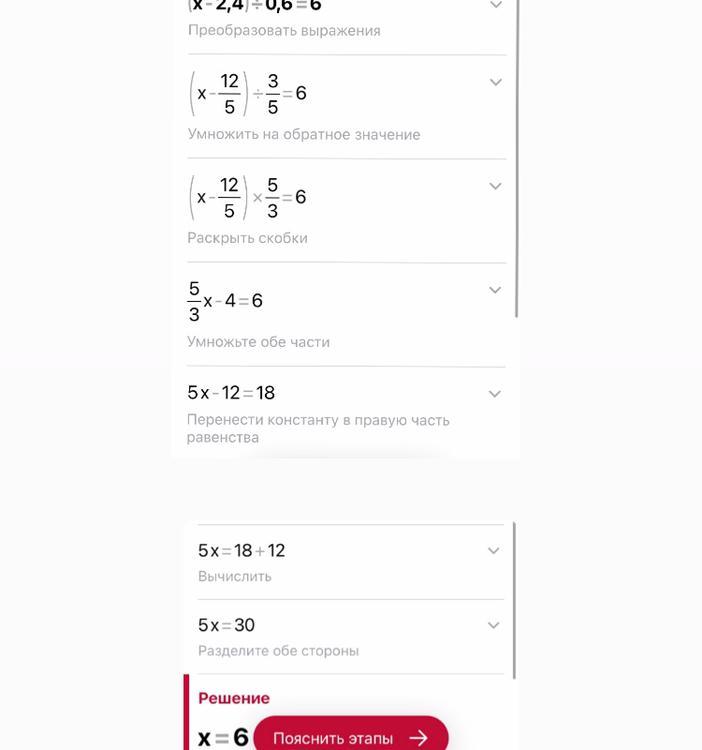Expand the step with division by 3/5
This screenshot has height=750, width=702.
pos(495,82)
